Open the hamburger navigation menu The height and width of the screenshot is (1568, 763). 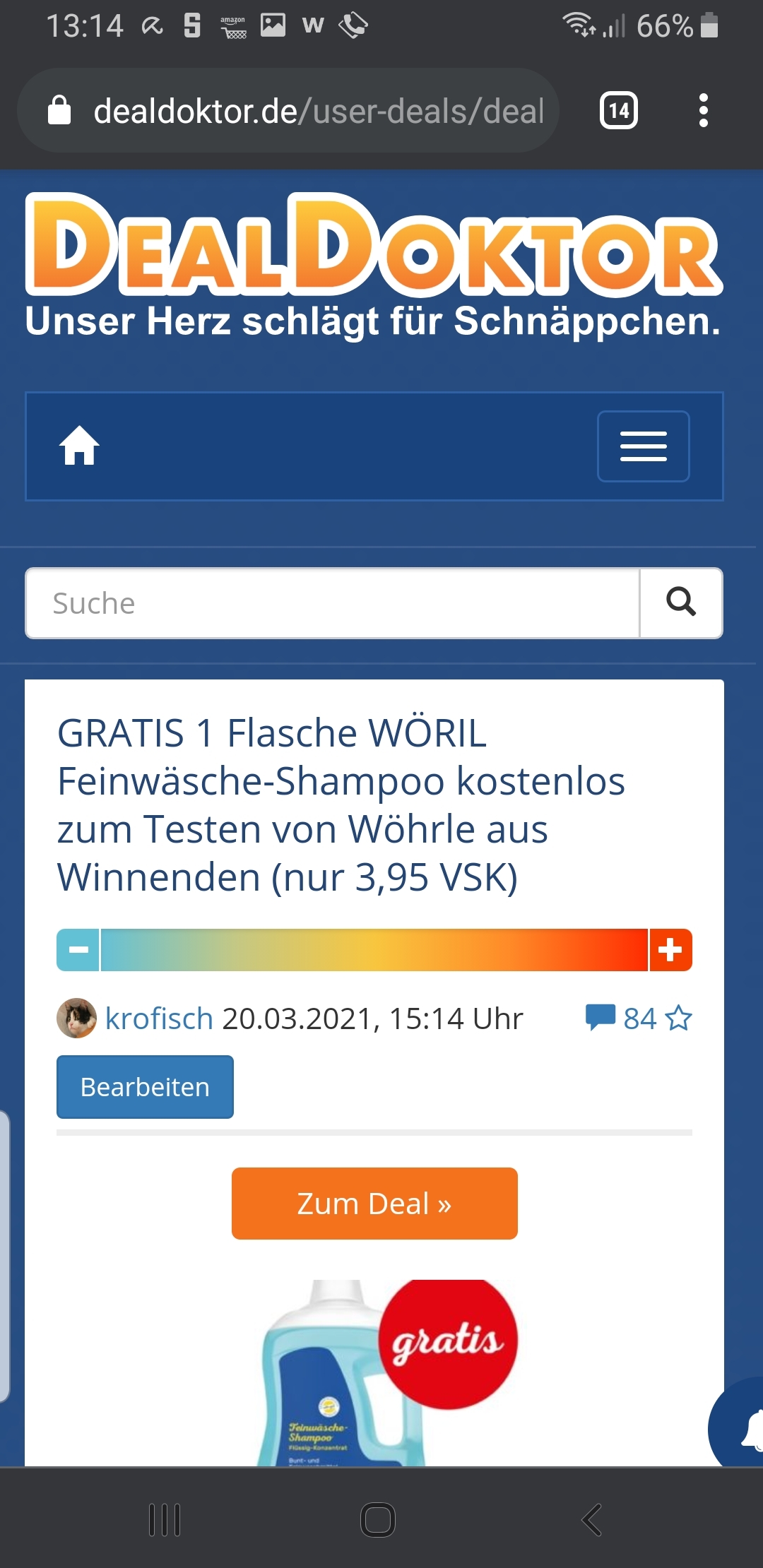pos(643,446)
